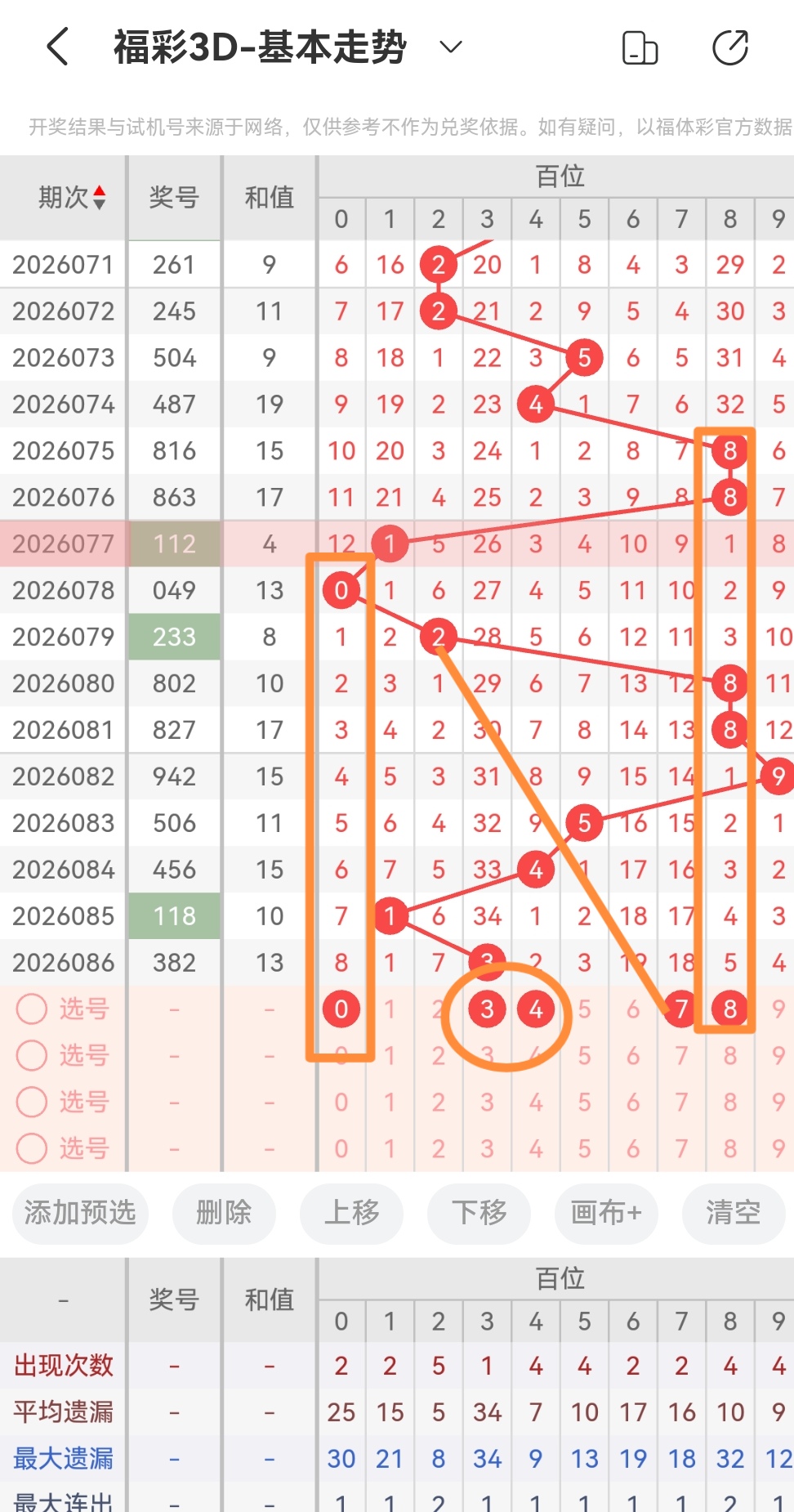Pick number 6 in the third 选号 row
Screen dimensions: 794x1512
[633, 1103]
